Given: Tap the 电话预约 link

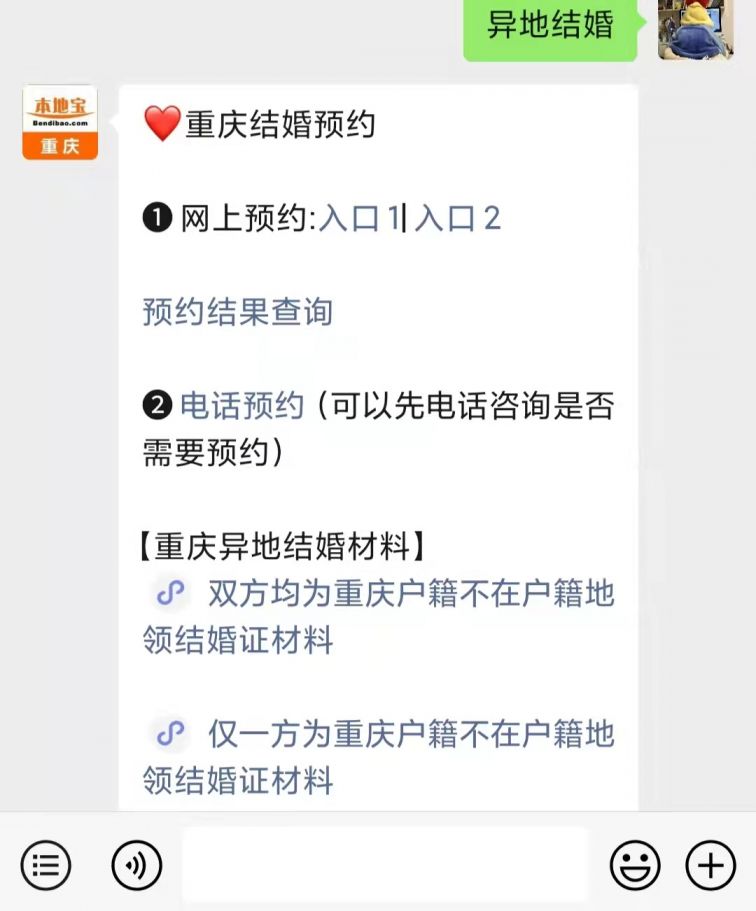Looking at the screenshot, I should [x=241, y=406].
